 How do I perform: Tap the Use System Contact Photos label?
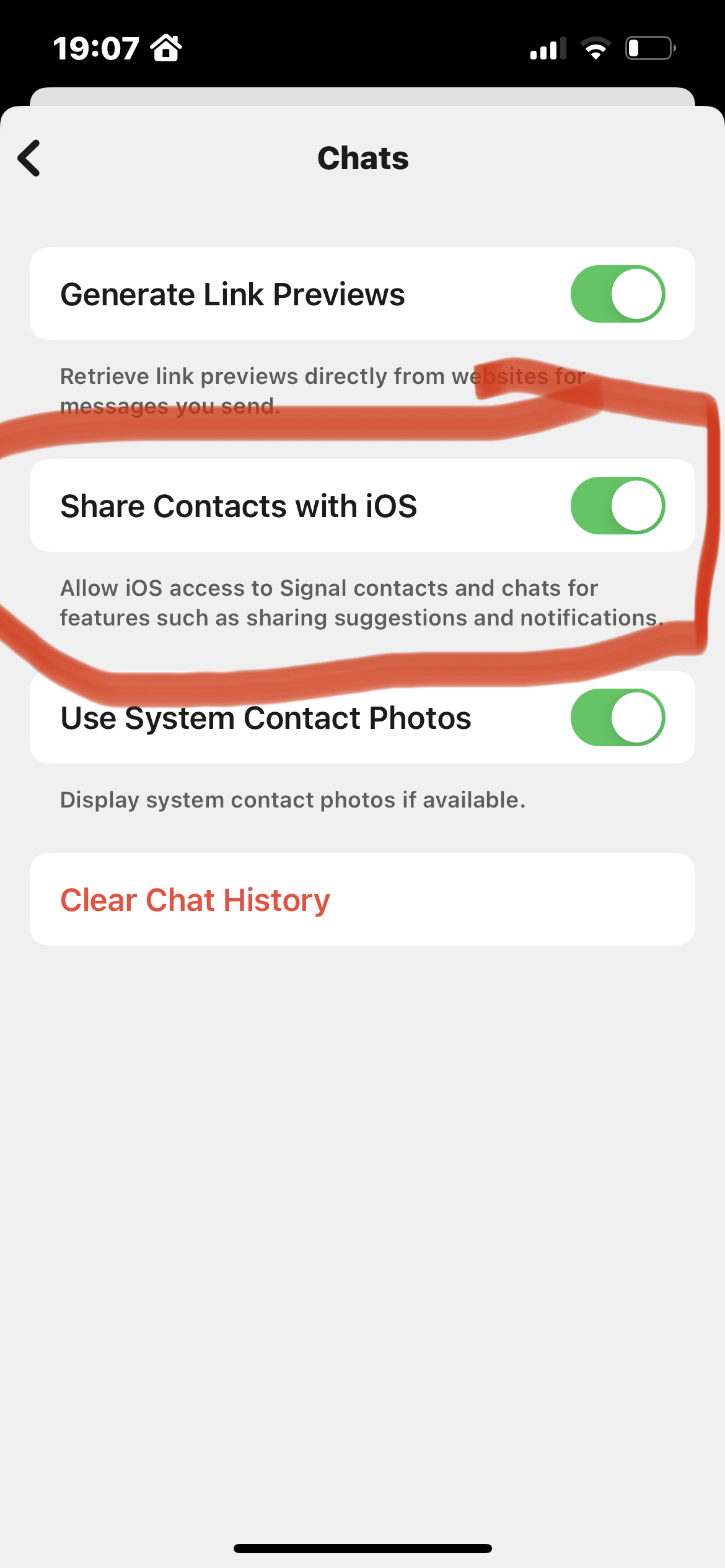click(x=266, y=717)
